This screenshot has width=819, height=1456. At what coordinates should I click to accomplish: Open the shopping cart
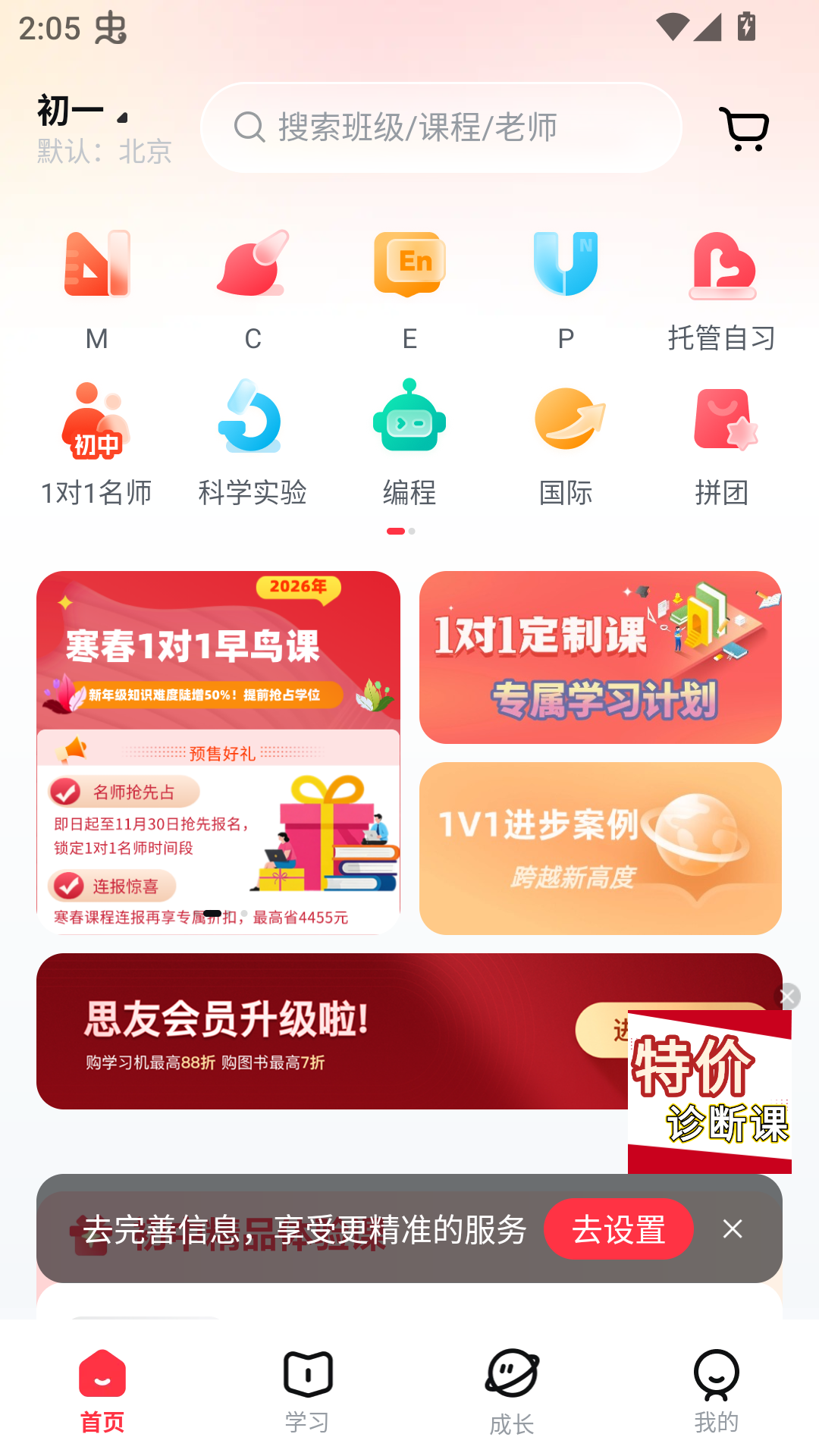point(743,127)
